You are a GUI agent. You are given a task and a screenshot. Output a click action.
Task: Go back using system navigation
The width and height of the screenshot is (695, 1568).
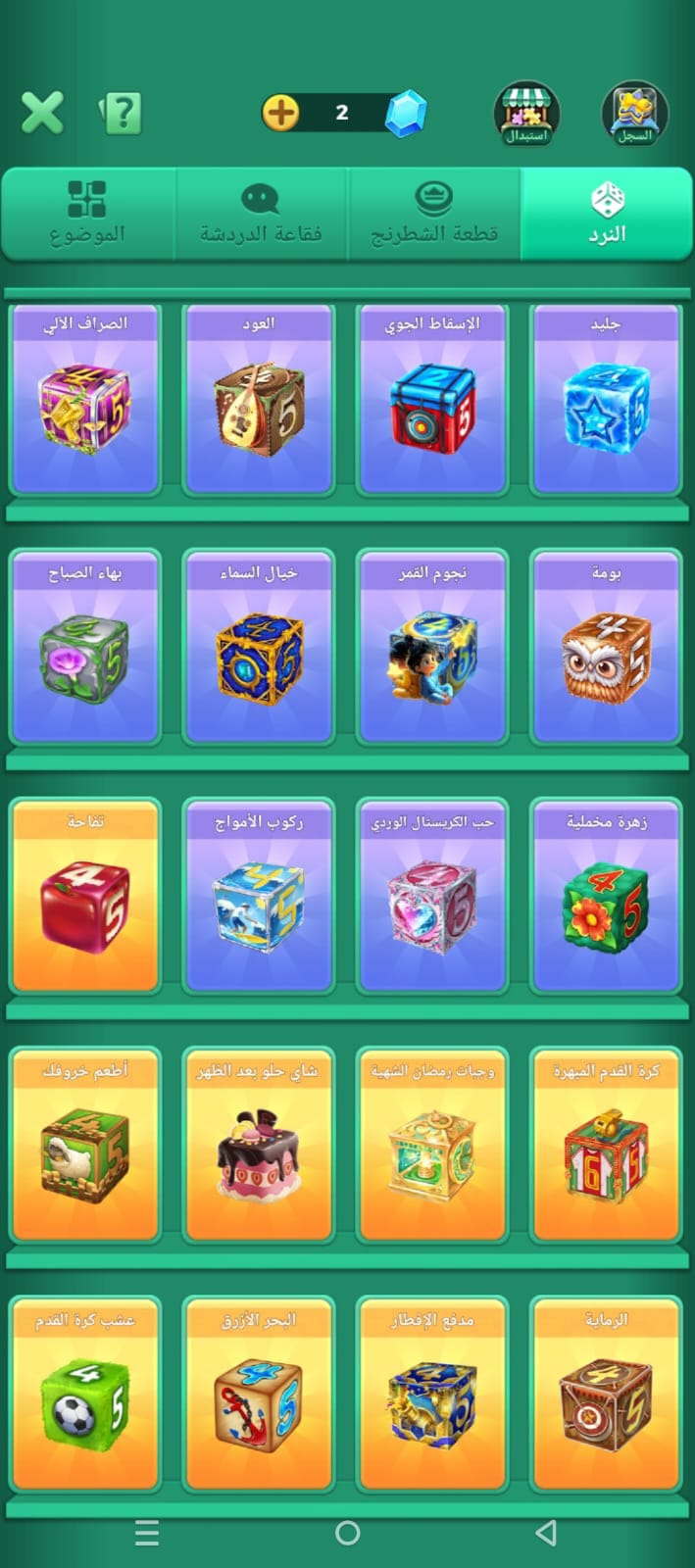(x=547, y=1533)
